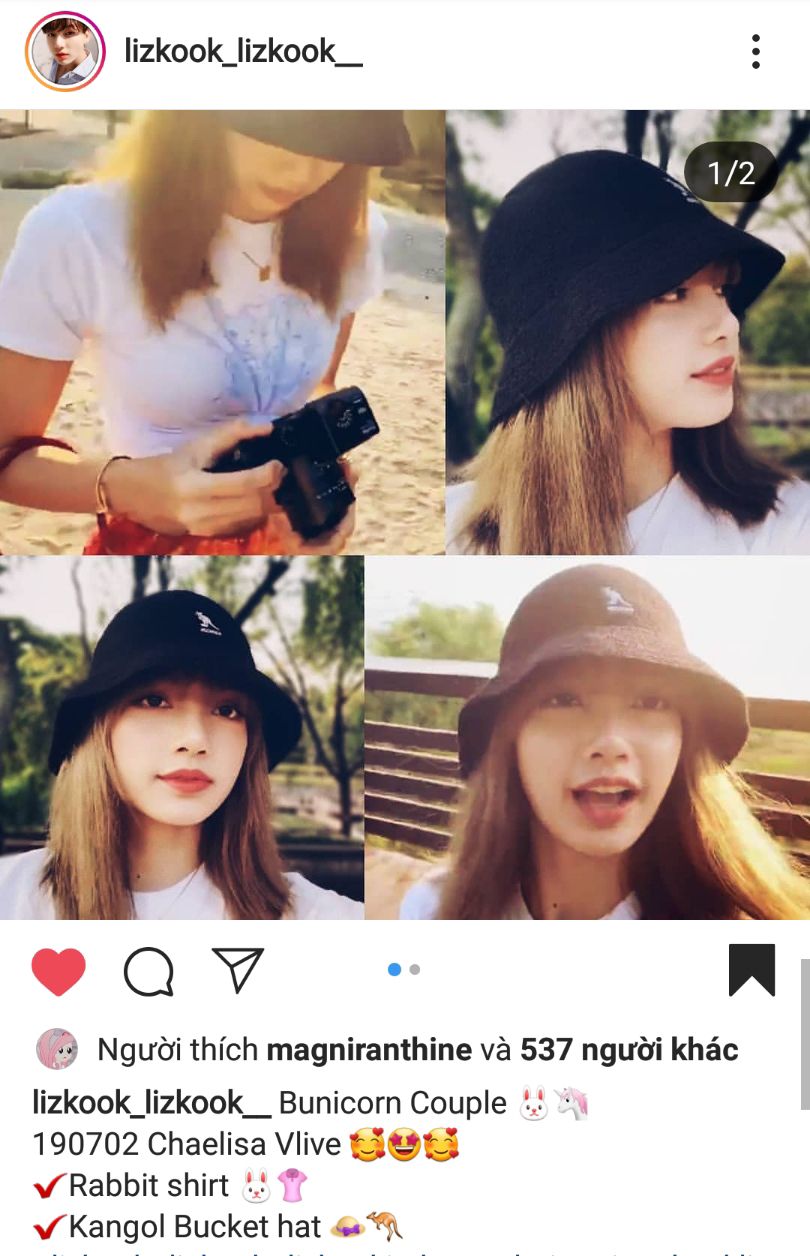Screen dimensions: 810x1256
Task: Unlike the post with the red heart
Action: 59,970
